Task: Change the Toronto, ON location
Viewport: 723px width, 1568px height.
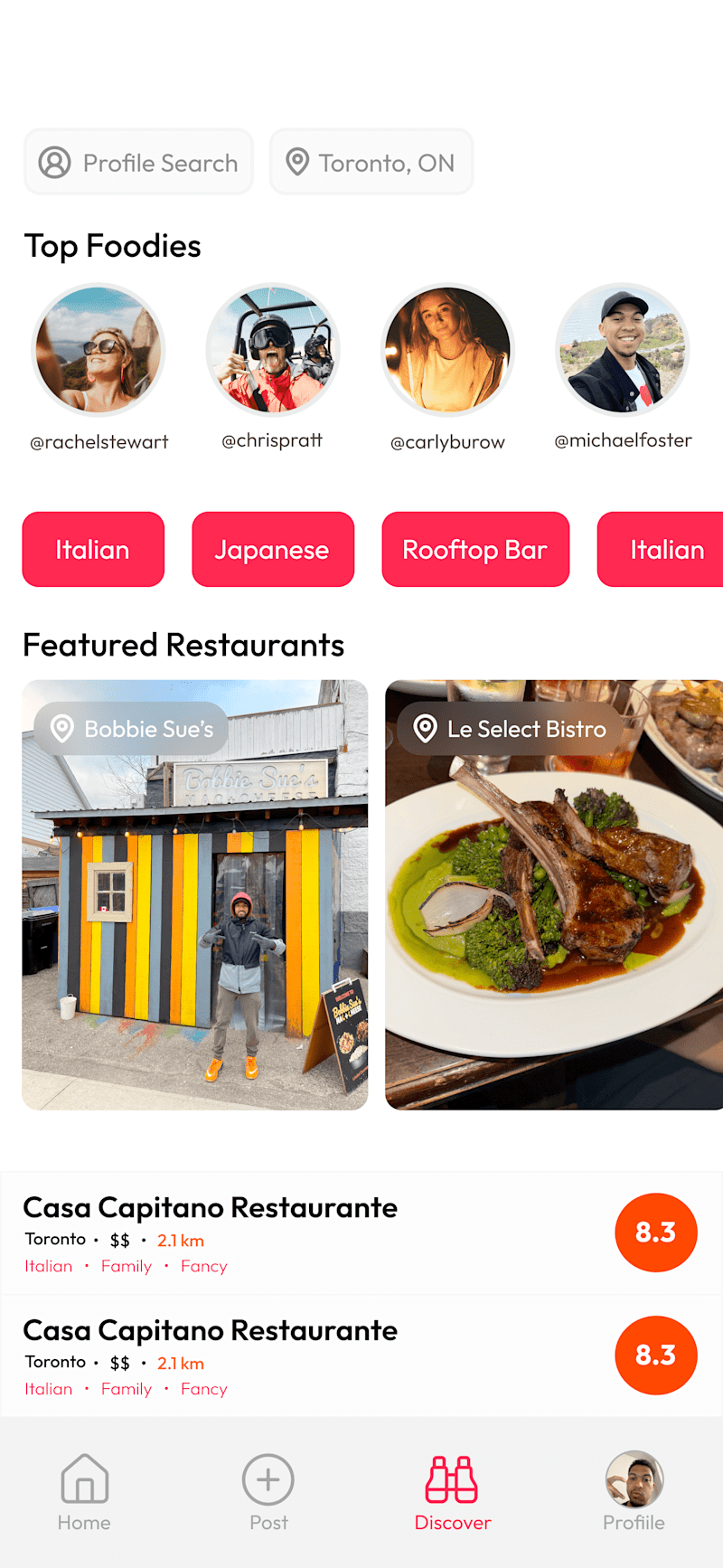Action: coord(371,163)
